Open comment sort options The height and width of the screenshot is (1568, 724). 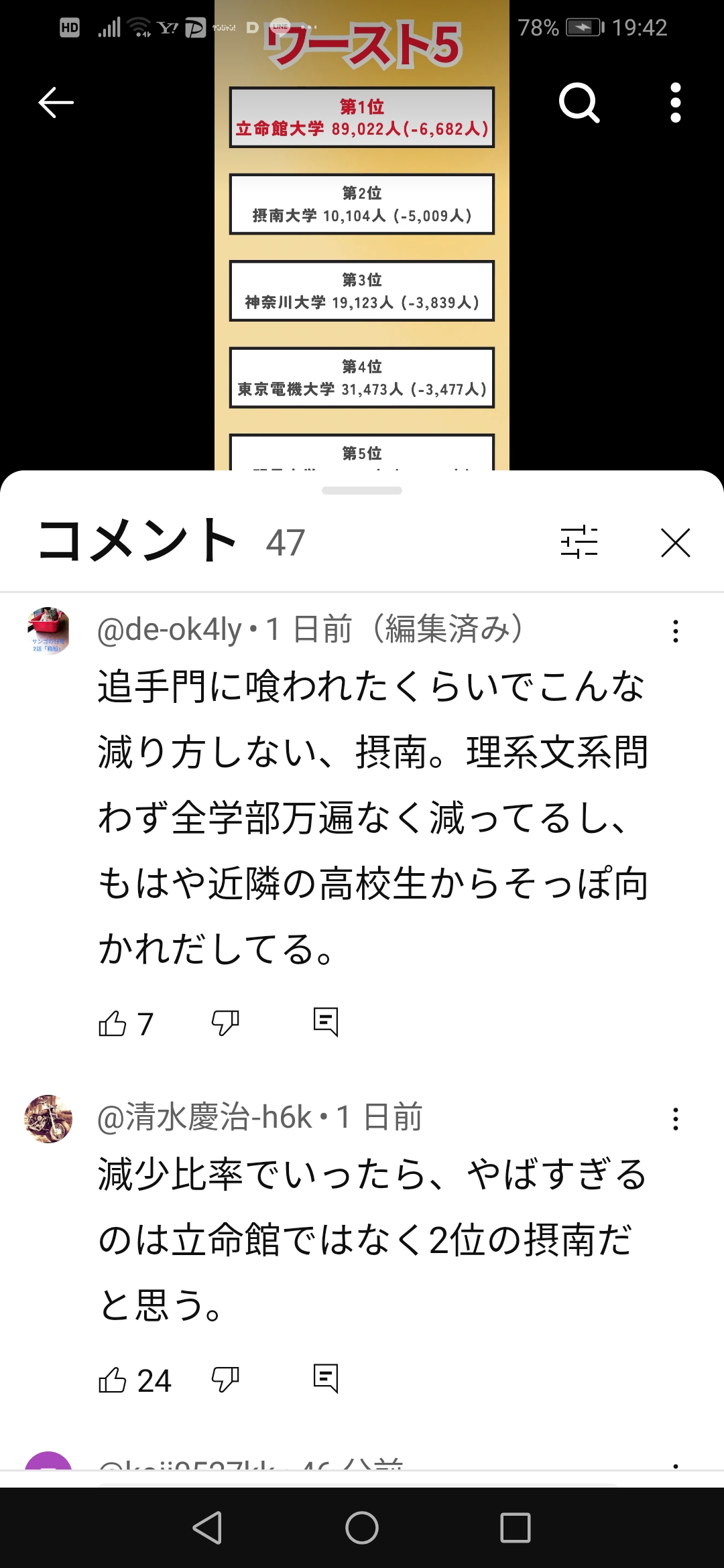[579, 541]
